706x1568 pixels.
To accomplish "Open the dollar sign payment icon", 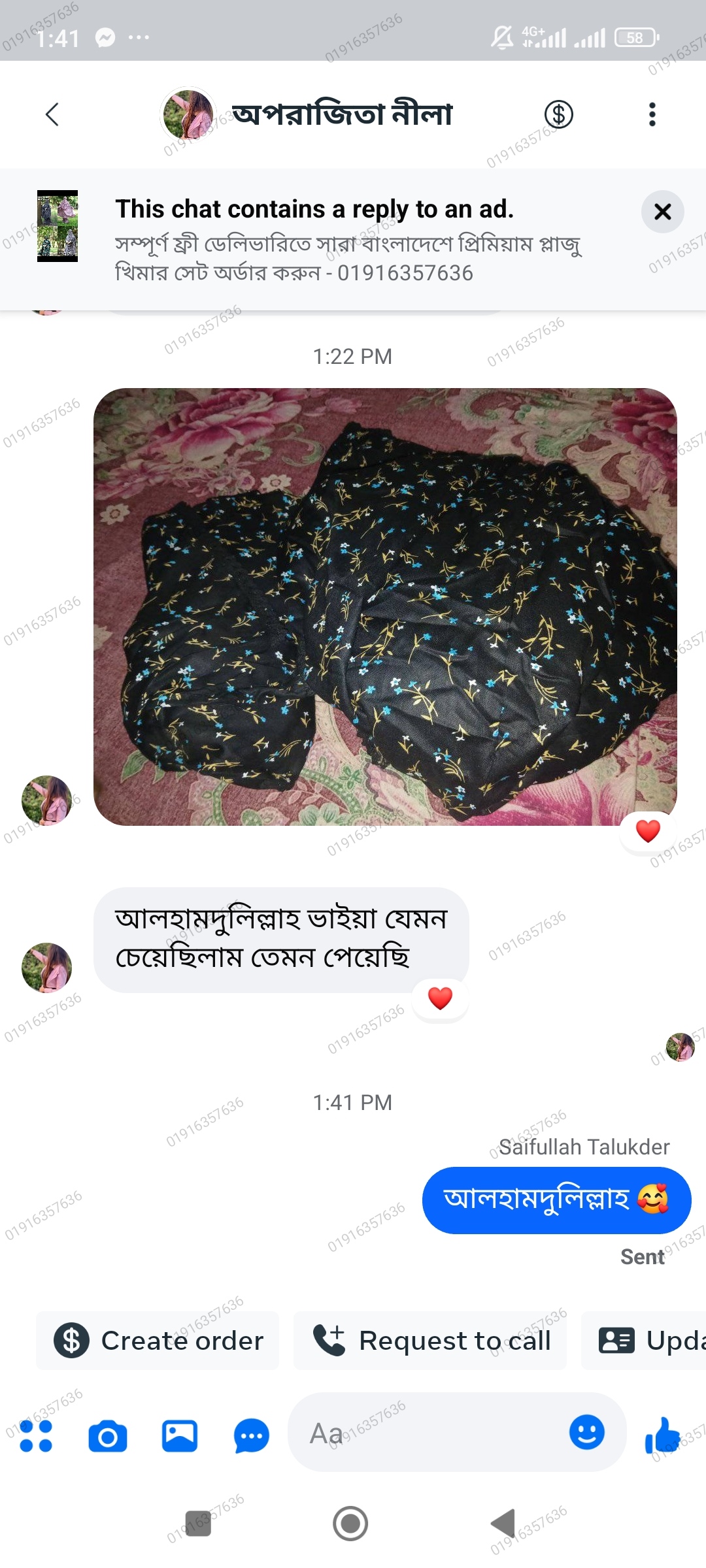I will (559, 114).
